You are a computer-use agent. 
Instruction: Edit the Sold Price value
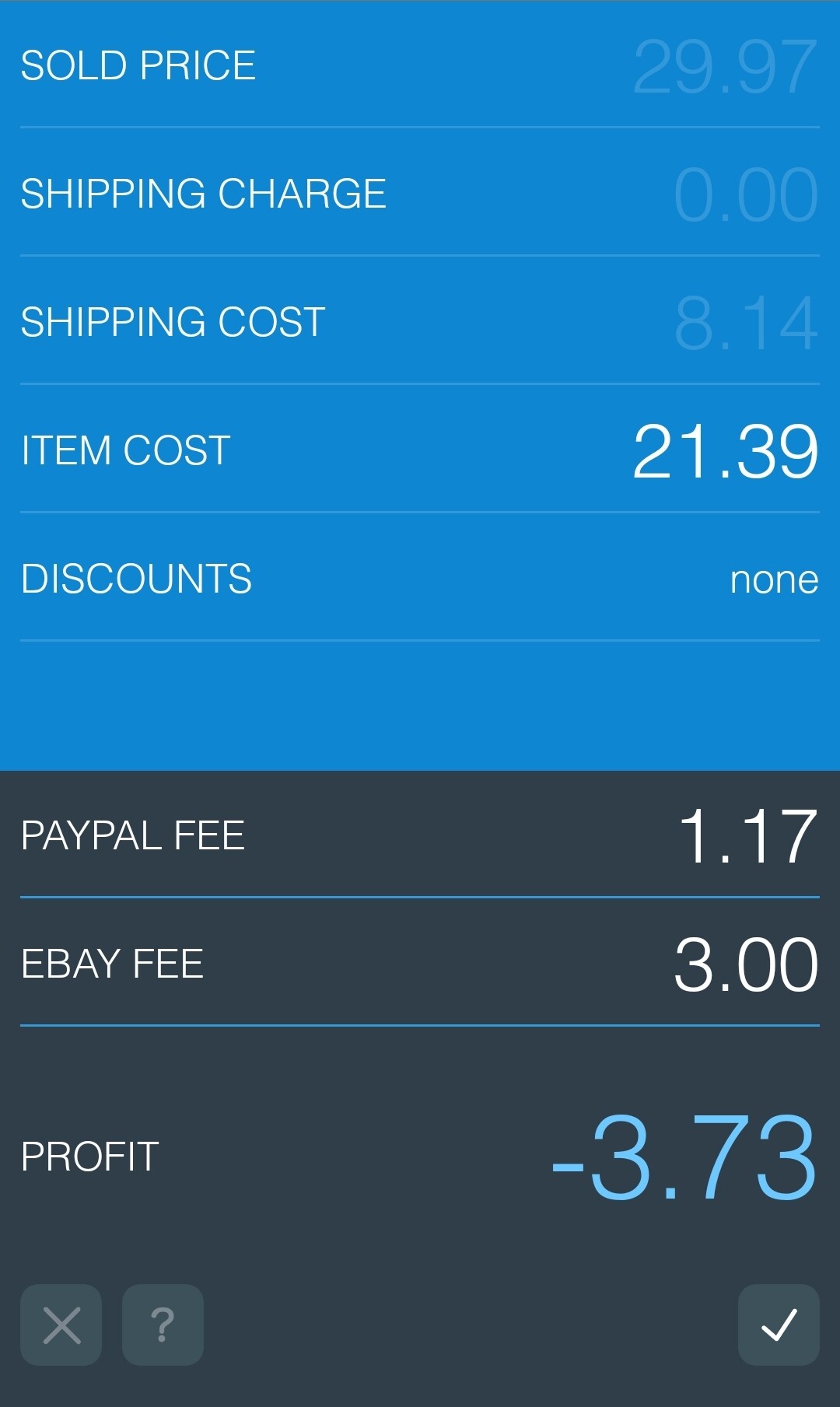tap(724, 67)
